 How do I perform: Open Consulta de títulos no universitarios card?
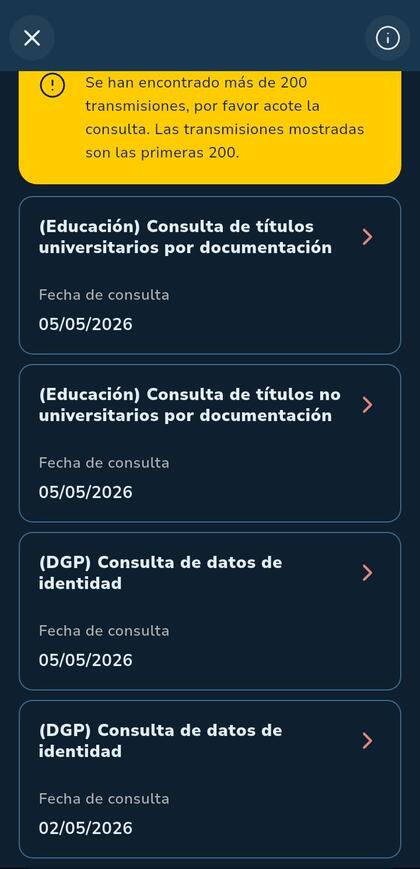210,443
